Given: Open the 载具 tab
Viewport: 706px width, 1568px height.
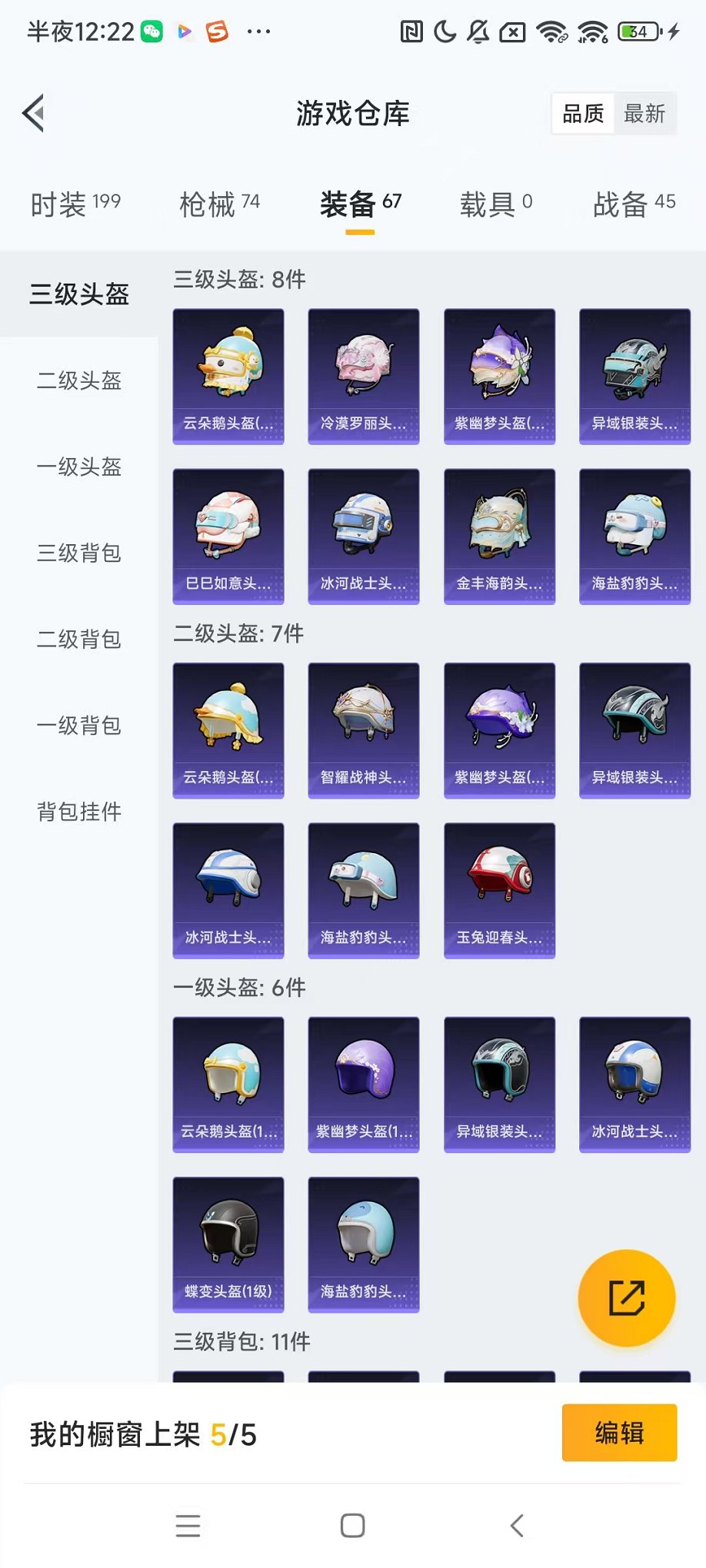Looking at the screenshot, I should pyautogui.click(x=495, y=204).
